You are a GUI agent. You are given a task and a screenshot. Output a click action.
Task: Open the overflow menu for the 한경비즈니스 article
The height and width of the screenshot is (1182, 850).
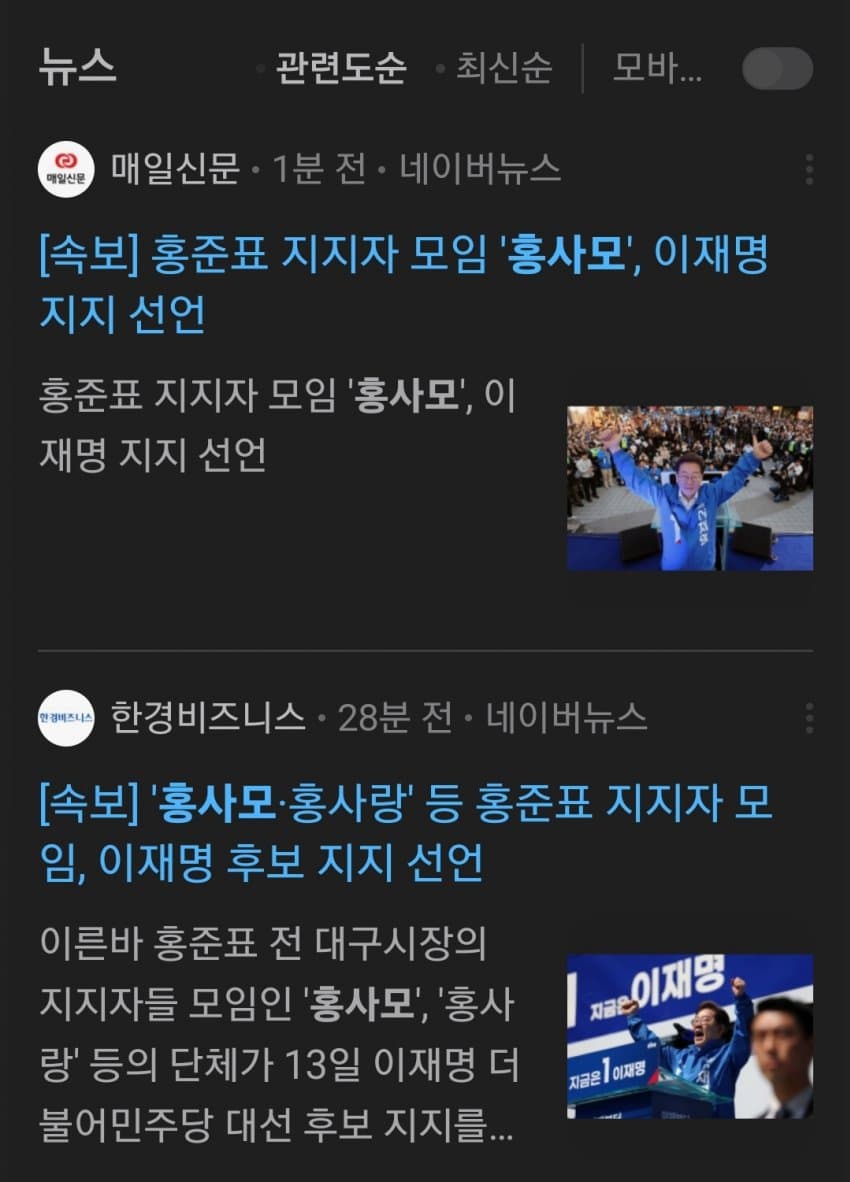tap(809, 717)
